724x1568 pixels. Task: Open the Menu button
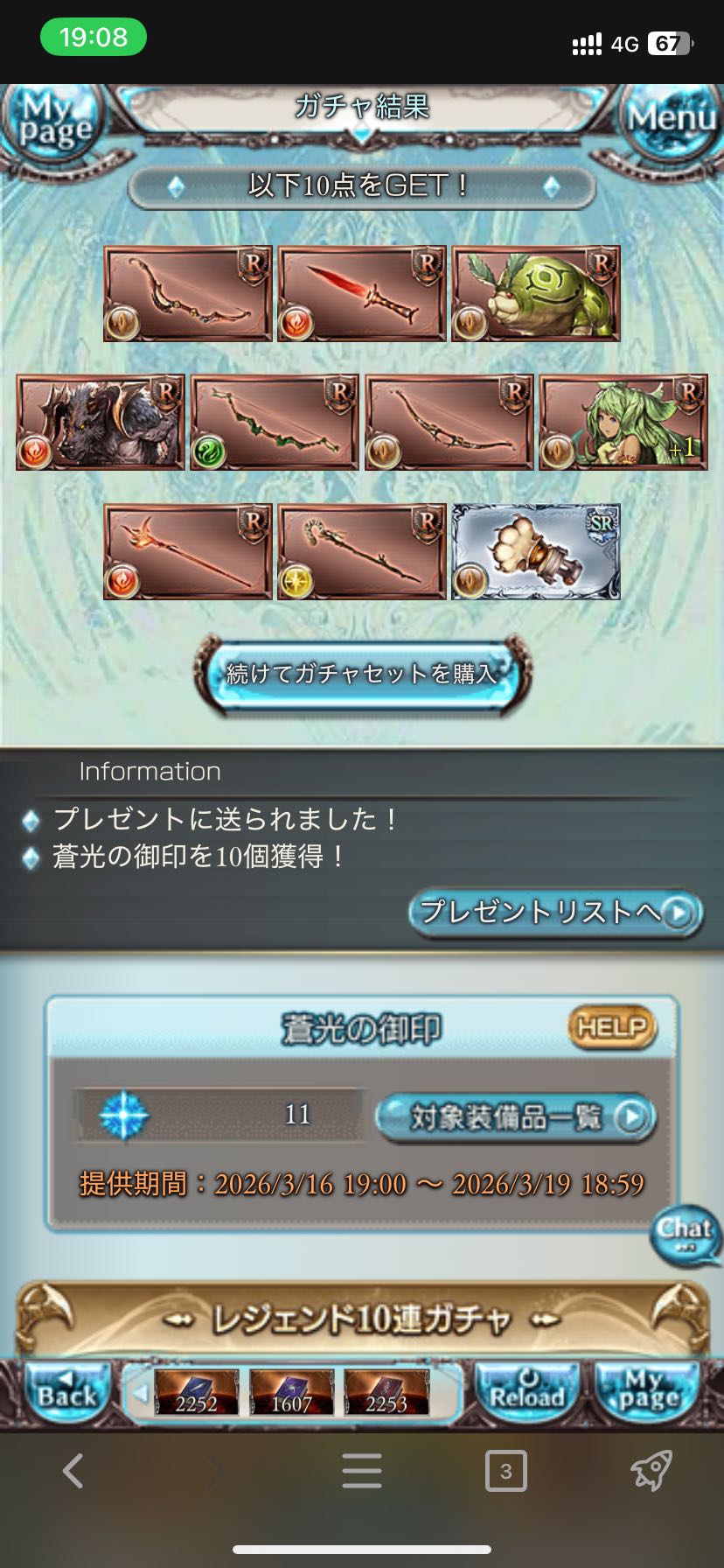[671, 117]
